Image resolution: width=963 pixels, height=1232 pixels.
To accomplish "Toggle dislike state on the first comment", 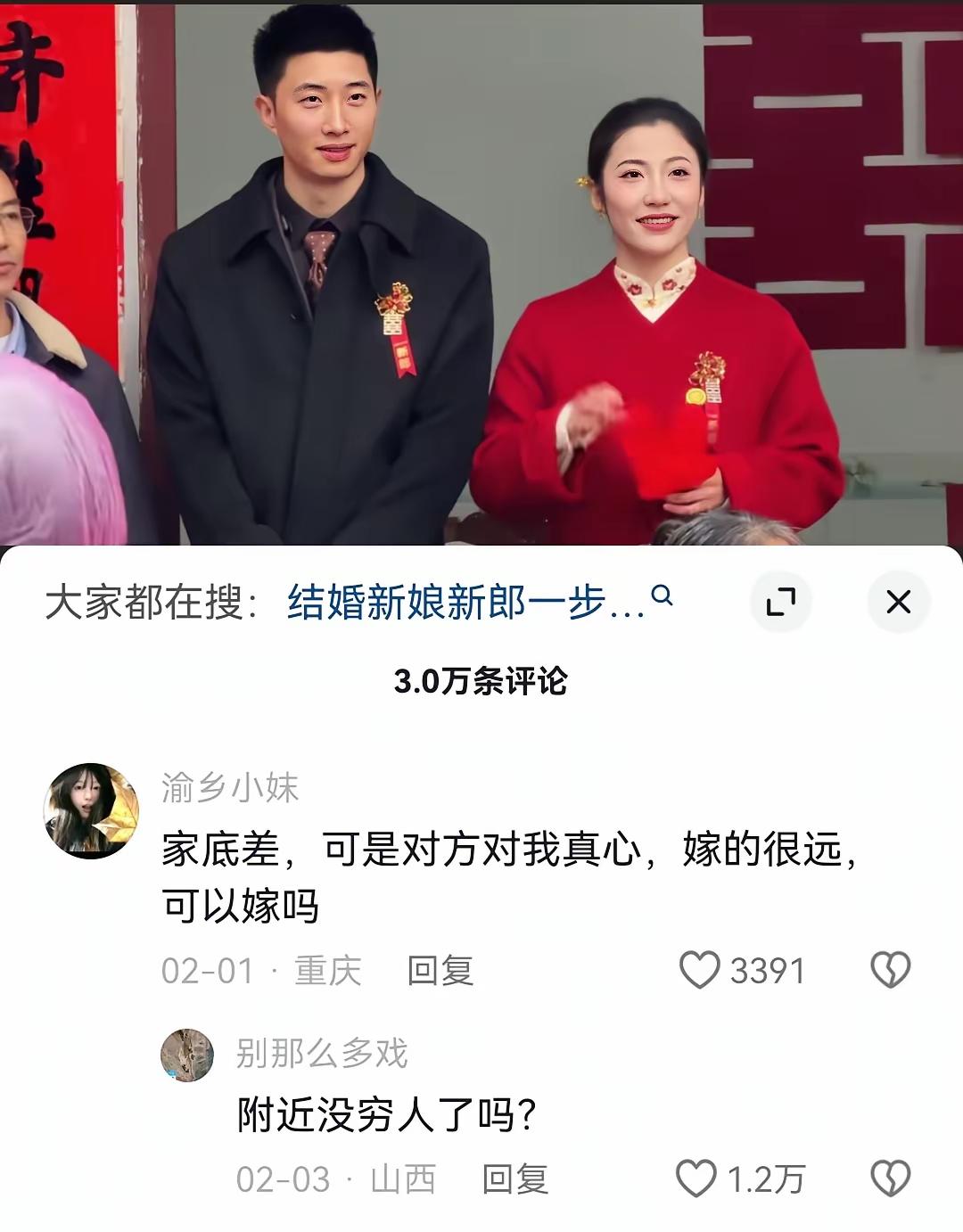I will [x=890, y=969].
